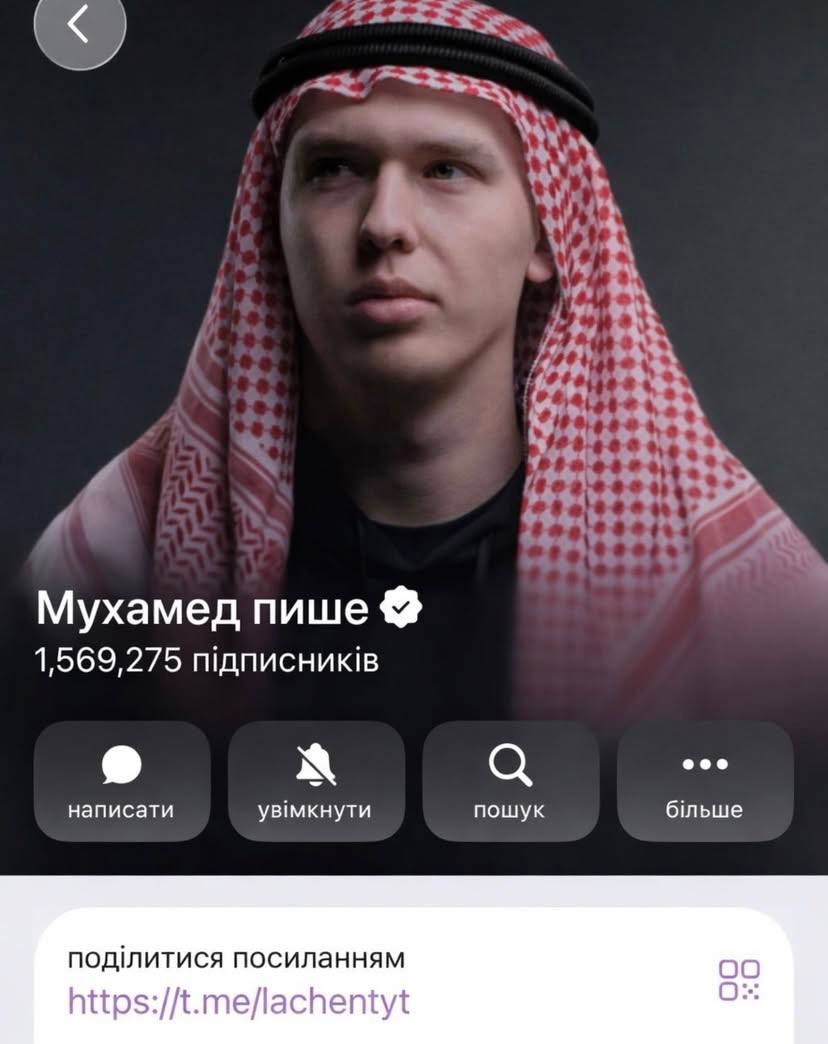Open the t.me/lachentyt share link
828x1044 pixels.
[239, 1001]
